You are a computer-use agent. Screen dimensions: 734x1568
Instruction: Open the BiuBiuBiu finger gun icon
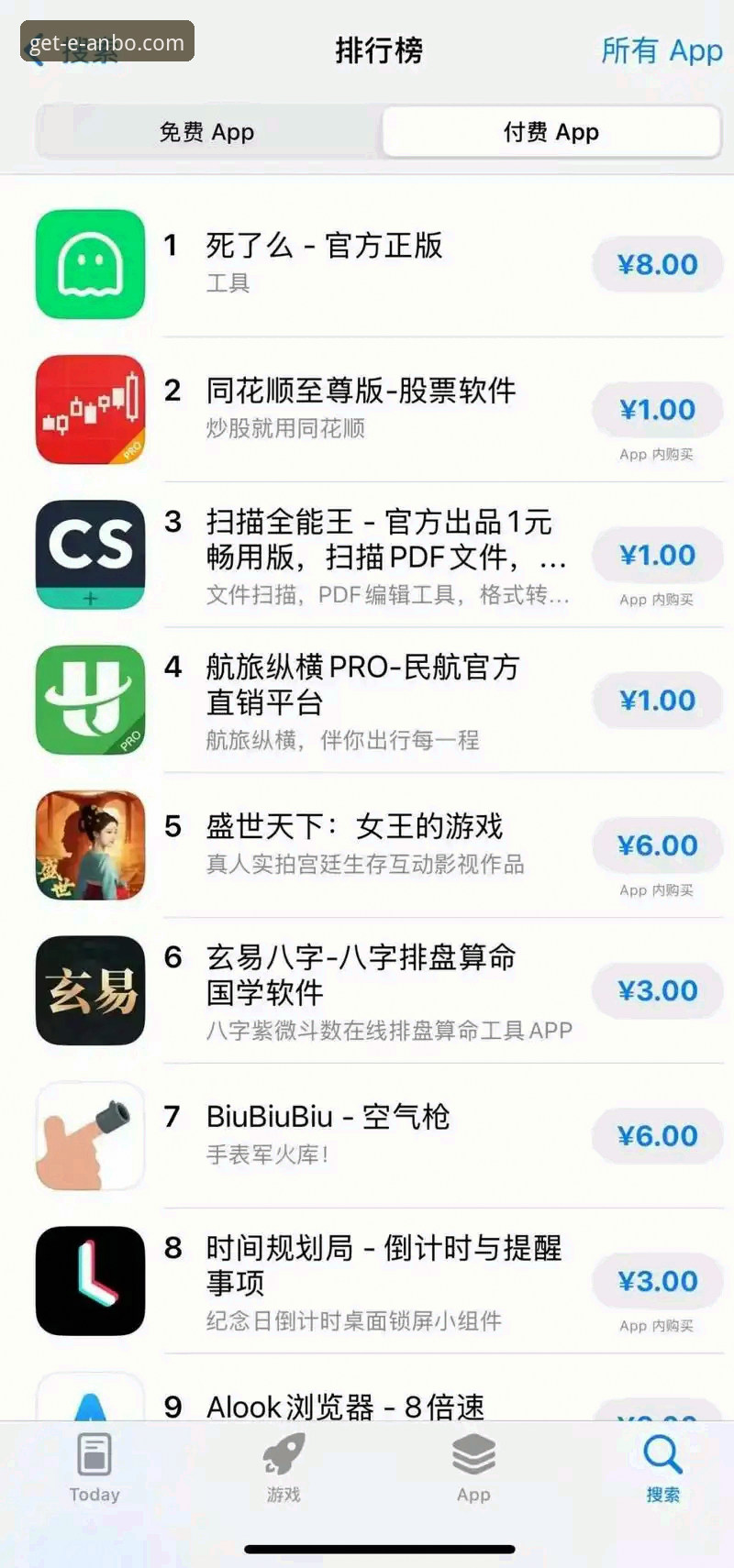click(x=89, y=1135)
